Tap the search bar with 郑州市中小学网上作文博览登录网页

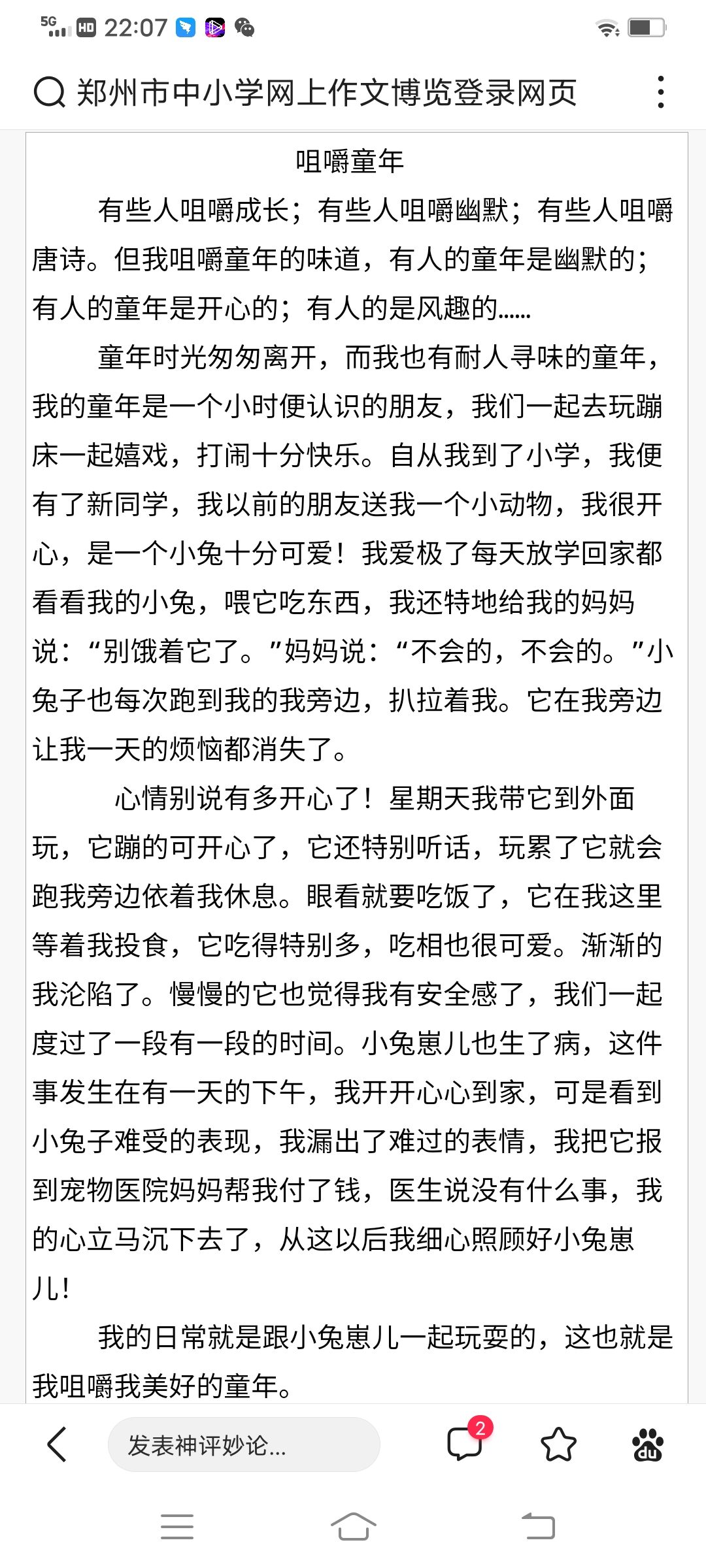[x=327, y=92]
